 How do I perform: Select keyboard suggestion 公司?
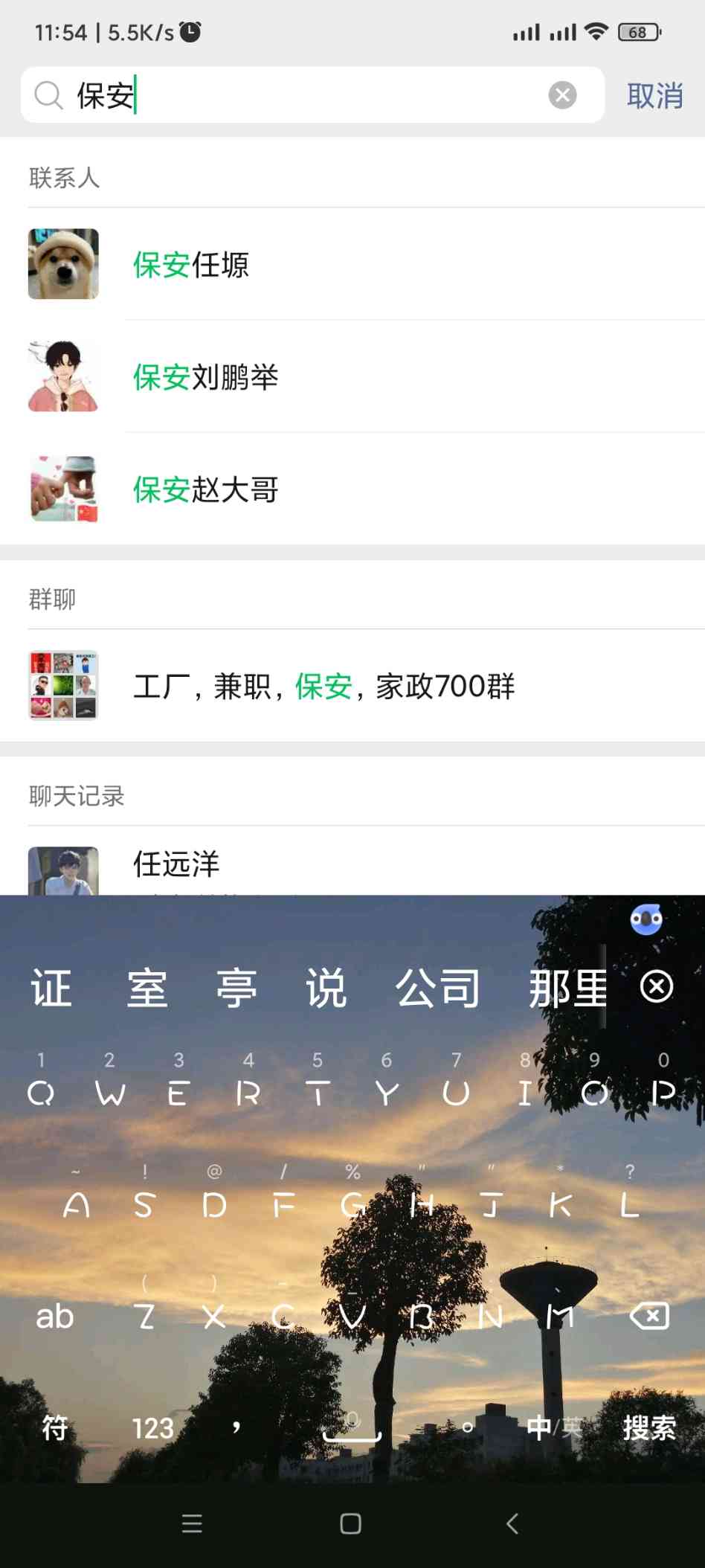coord(437,988)
